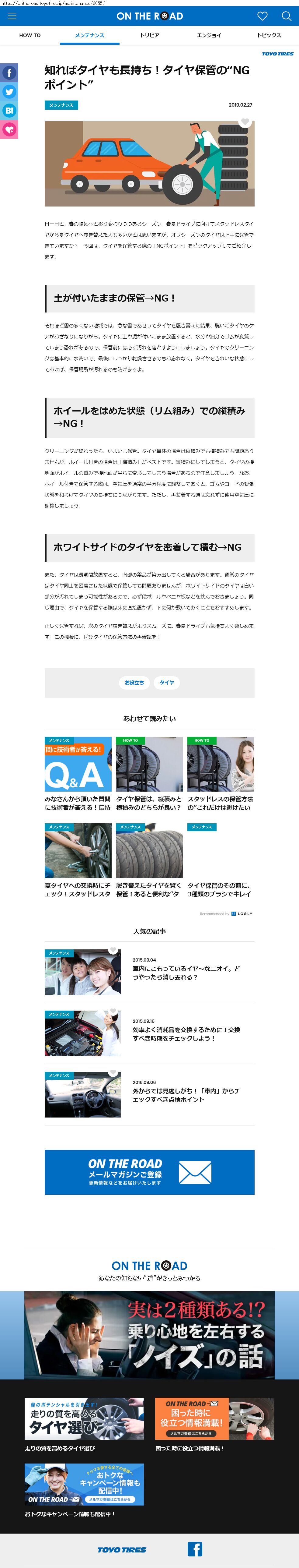Image resolution: width=299 pixels, height=1568 pixels.
Task: Open the Q&A technician answers article
Action: 78,773
